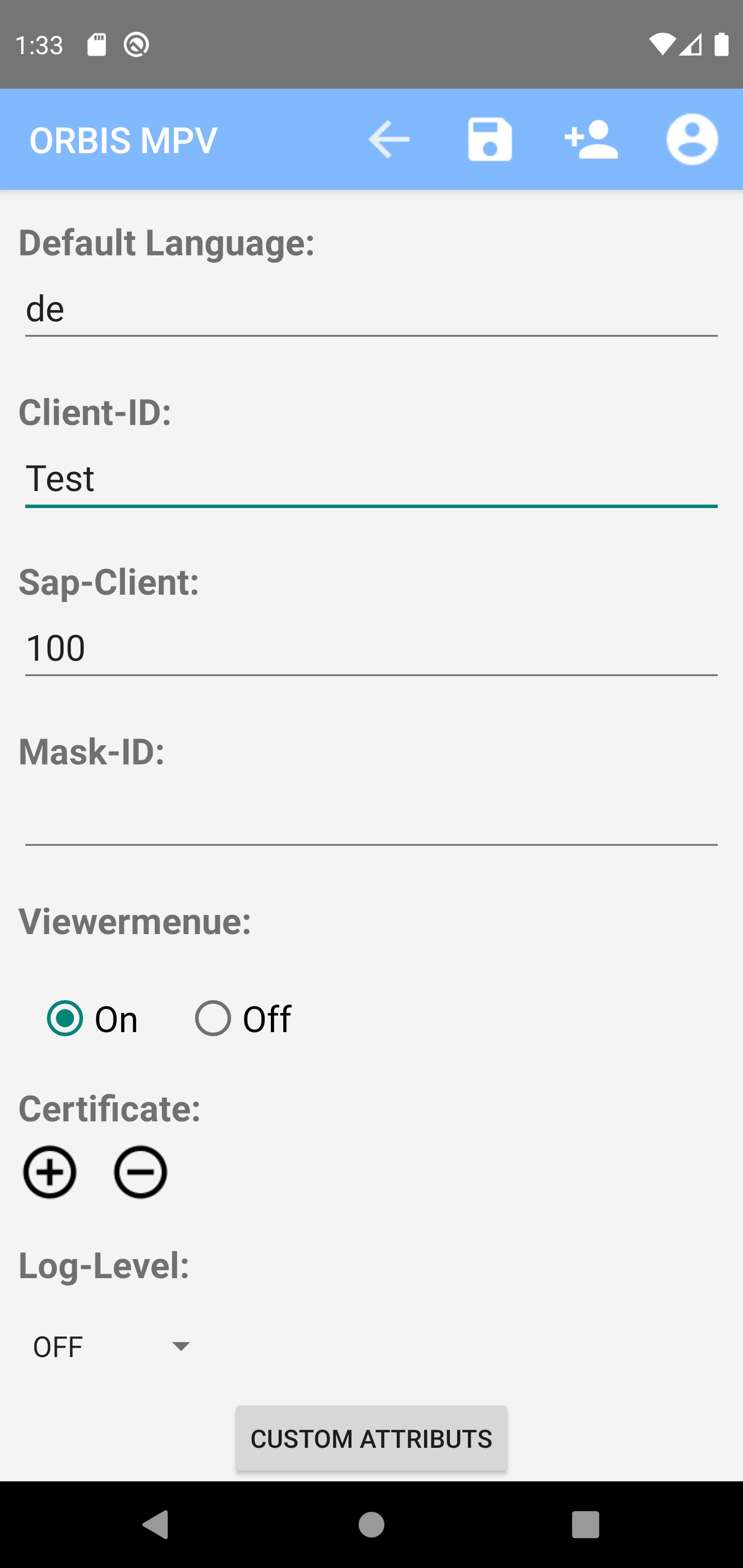Viewport: 743px width, 1568px height.
Task: Go to the home screen
Action: point(371,1525)
